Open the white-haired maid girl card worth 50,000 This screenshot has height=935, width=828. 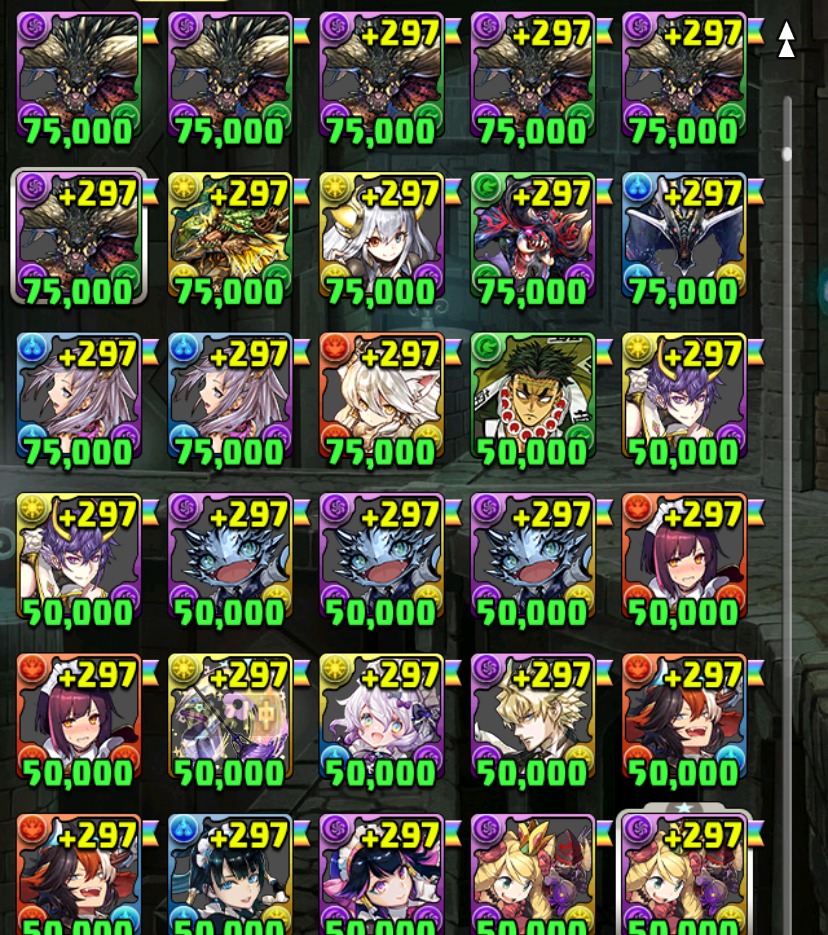(381, 718)
